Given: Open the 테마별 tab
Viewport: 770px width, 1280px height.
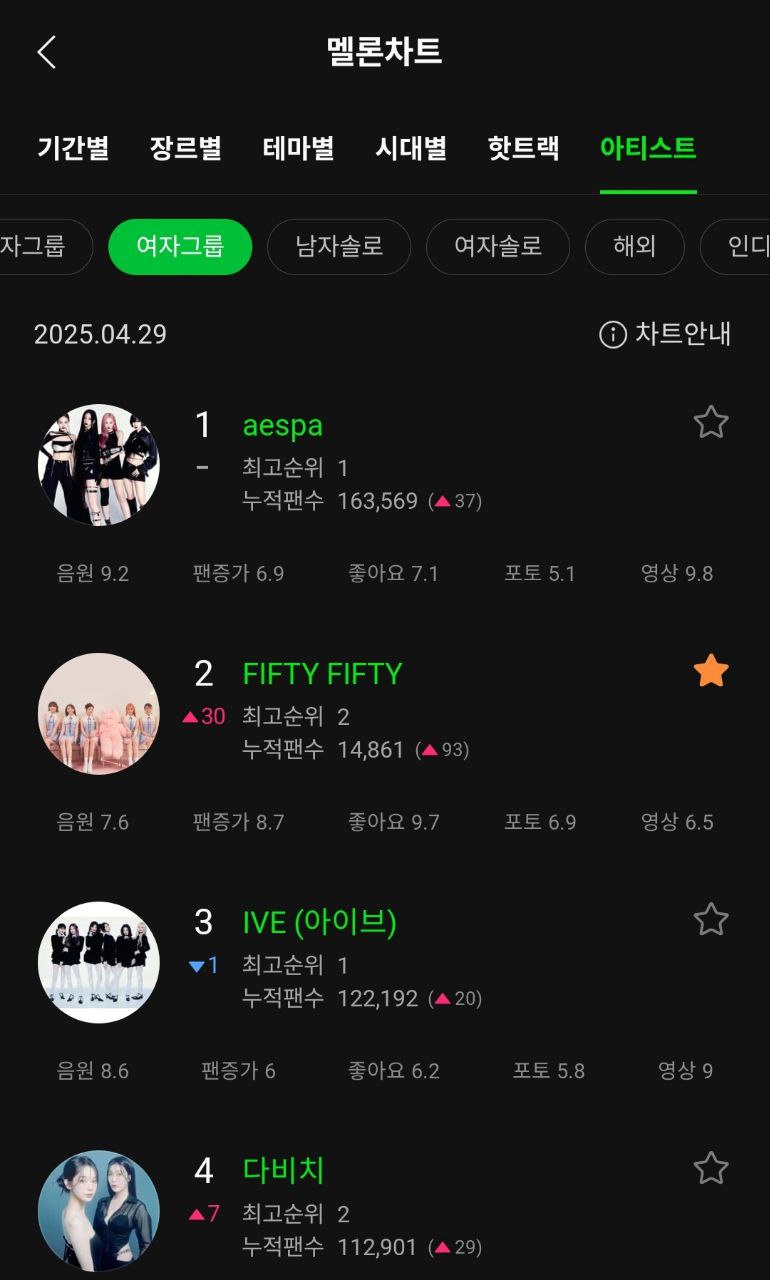Looking at the screenshot, I should tap(298, 149).
